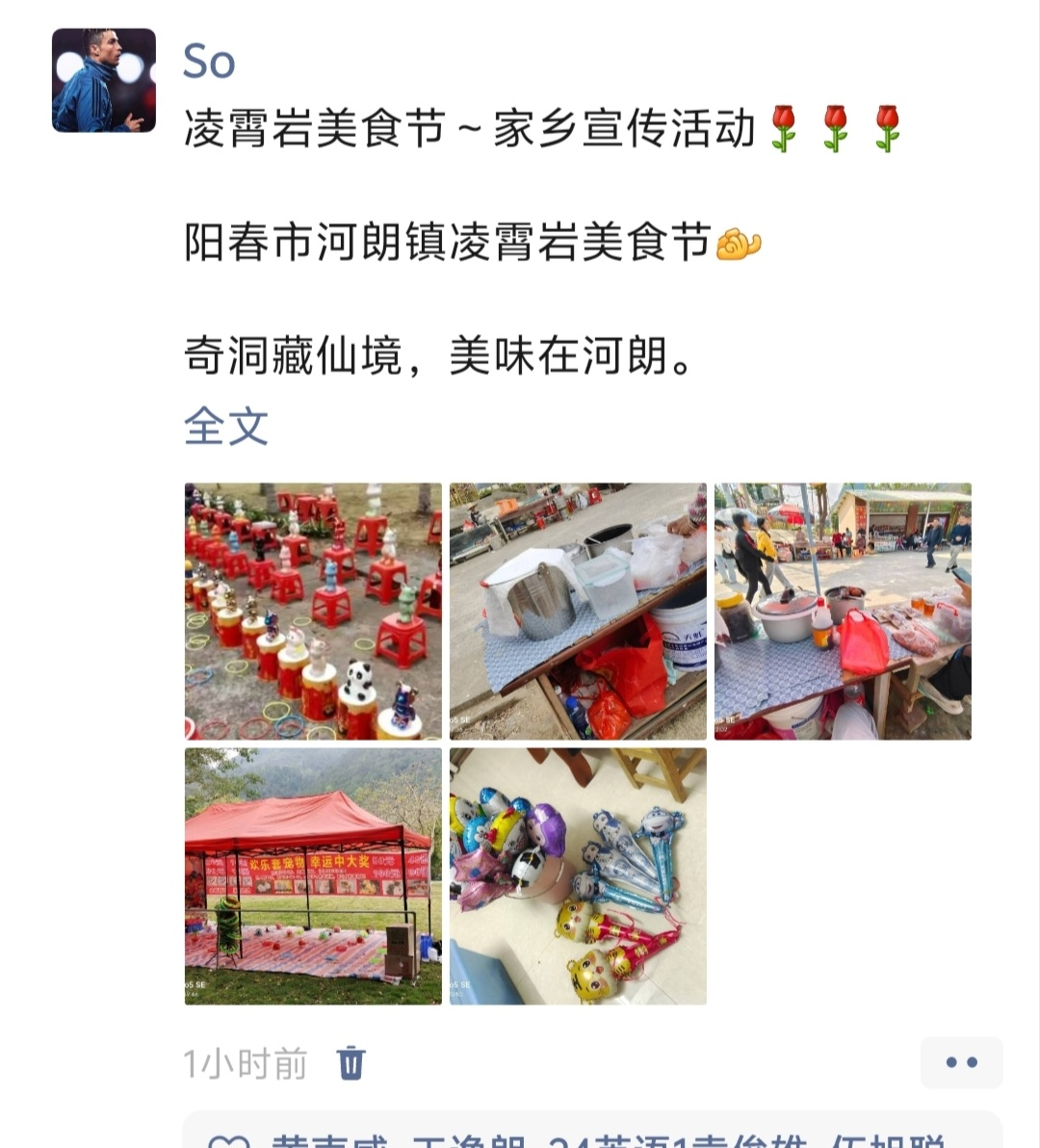Expand the full post text 全文

(226, 426)
